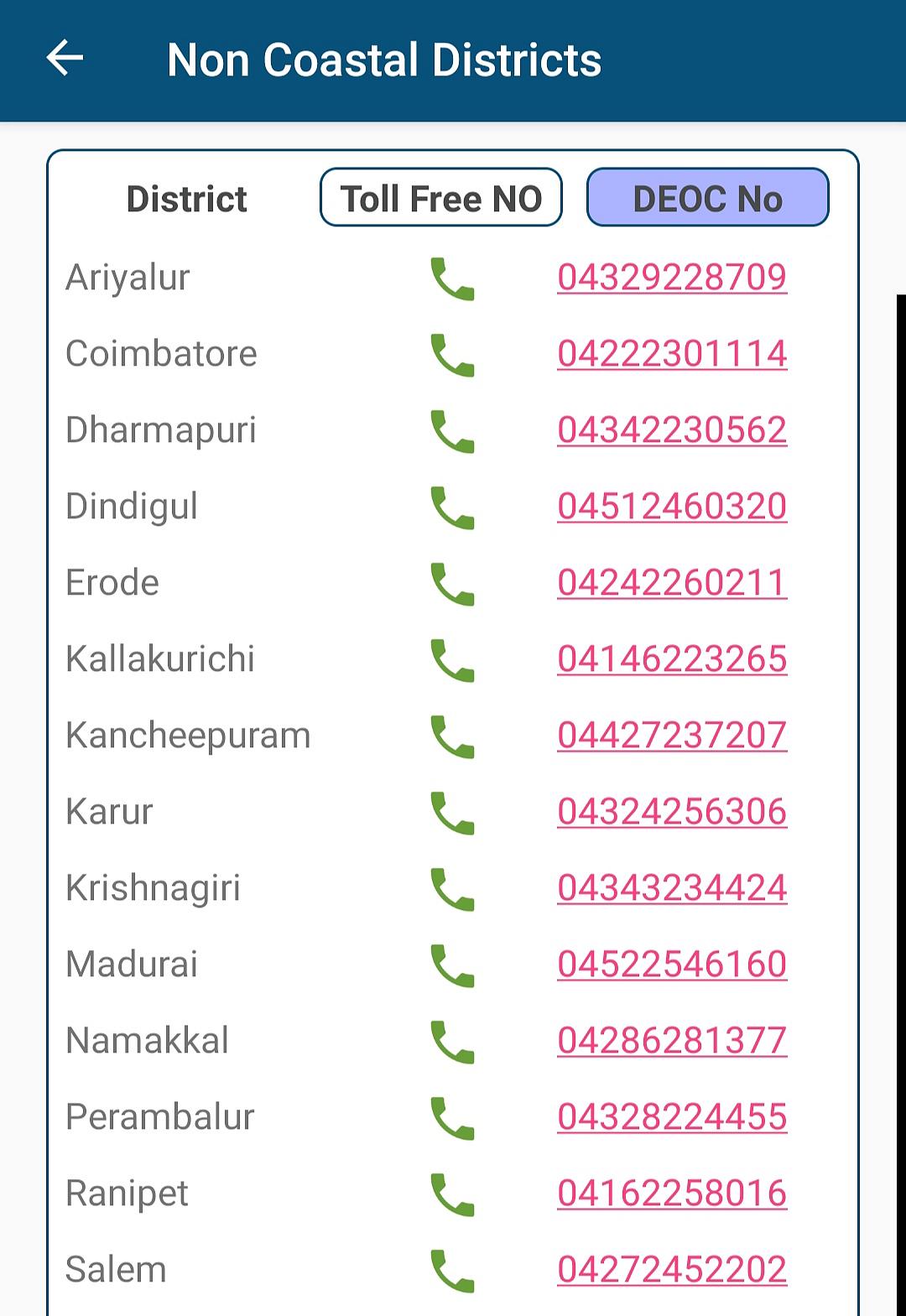
Task: Call Perambalur's DEOC number 04328224455
Action: (671, 1116)
